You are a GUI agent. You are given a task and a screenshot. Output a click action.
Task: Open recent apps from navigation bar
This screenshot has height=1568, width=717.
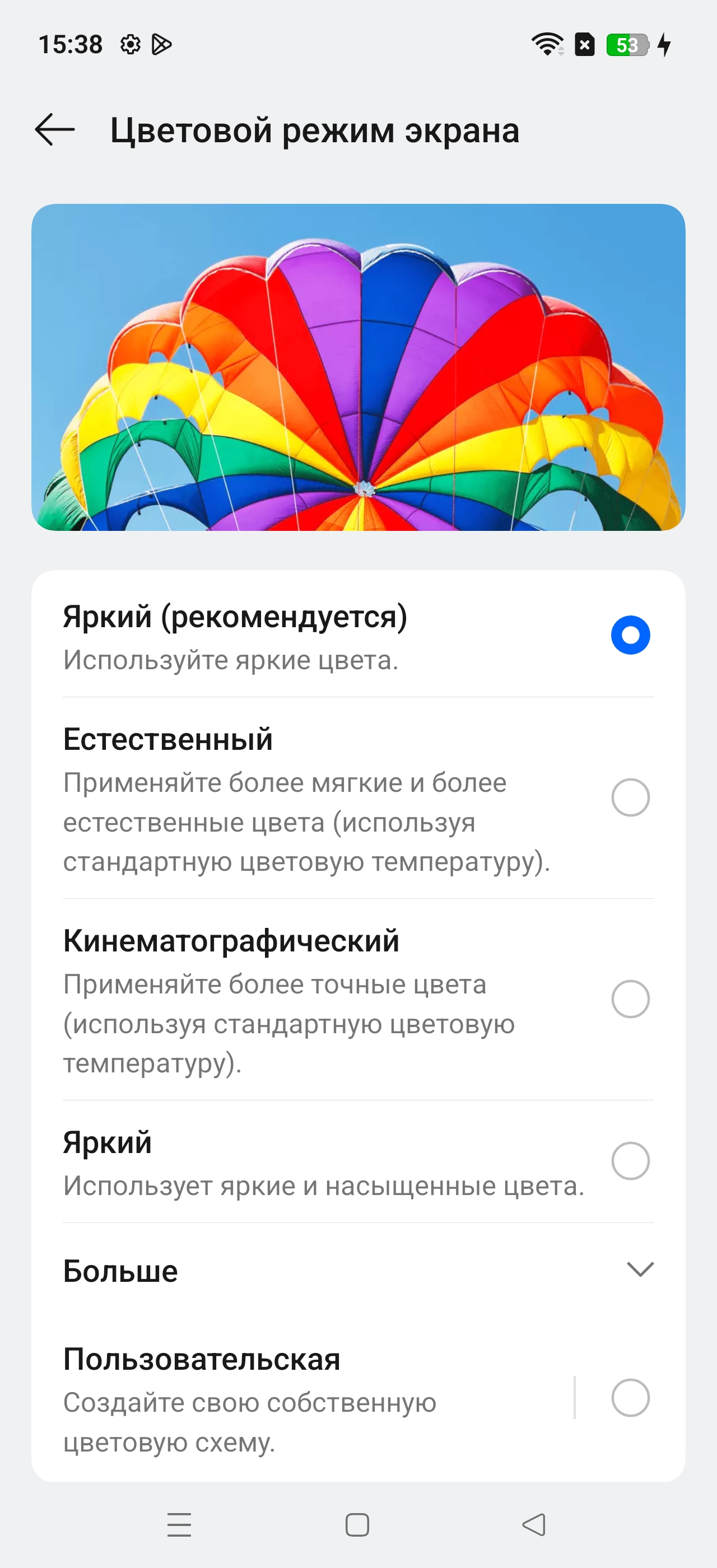pyautogui.click(x=180, y=1525)
